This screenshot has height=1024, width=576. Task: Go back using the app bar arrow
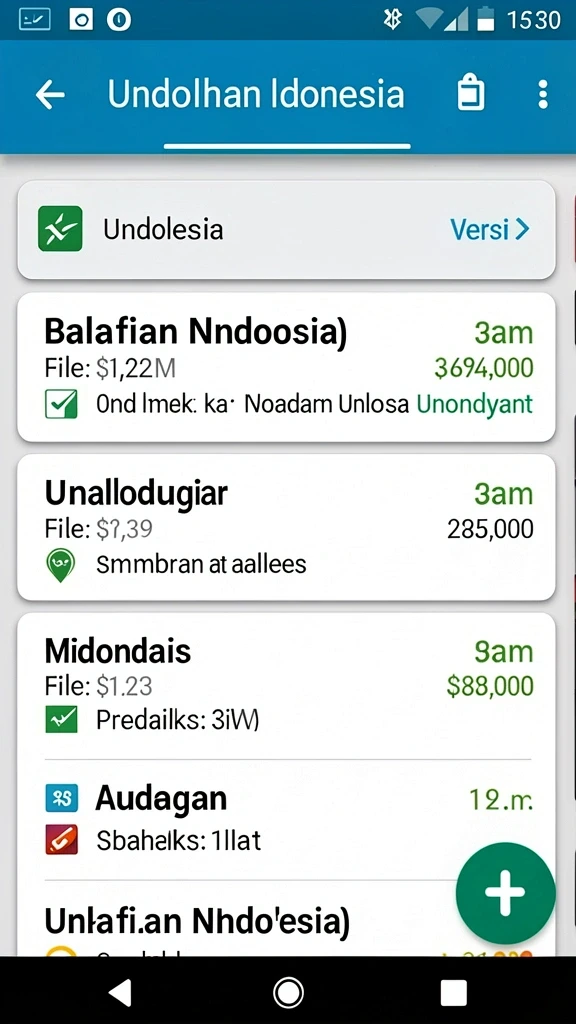click(x=50, y=95)
